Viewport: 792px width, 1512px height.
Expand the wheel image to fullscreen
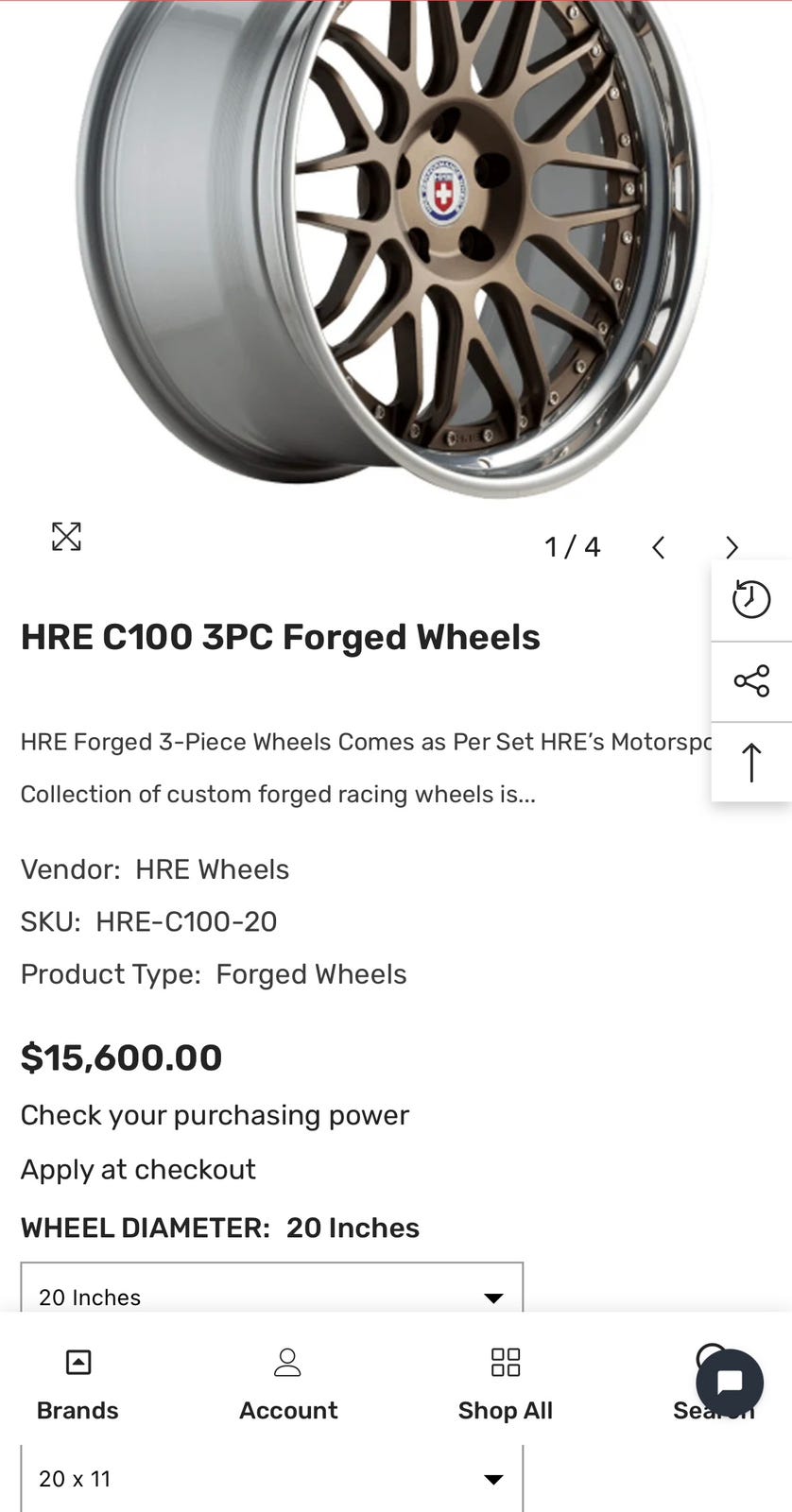pyautogui.click(x=66, y=537)
